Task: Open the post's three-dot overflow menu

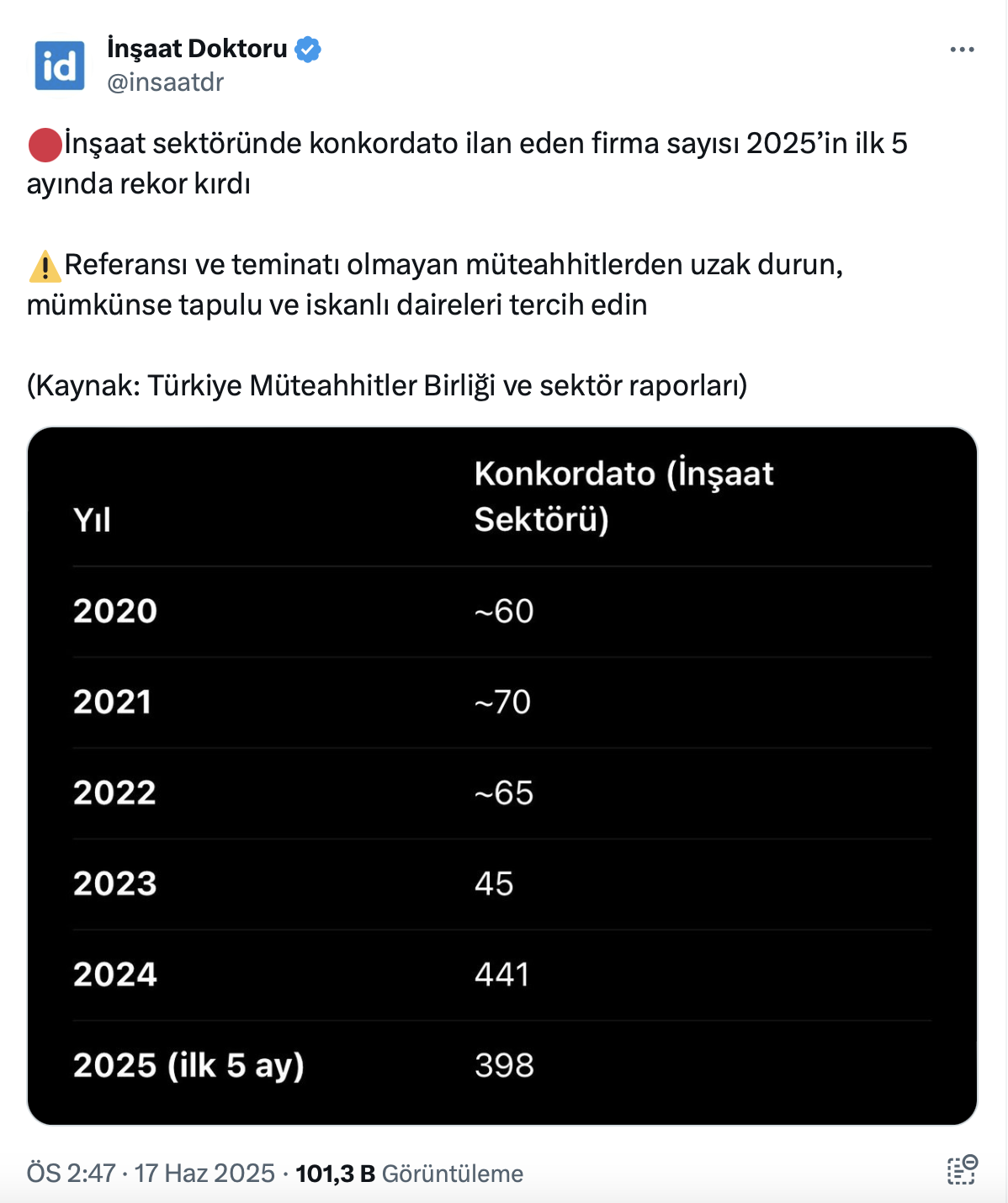Action: tap(962, 50)
